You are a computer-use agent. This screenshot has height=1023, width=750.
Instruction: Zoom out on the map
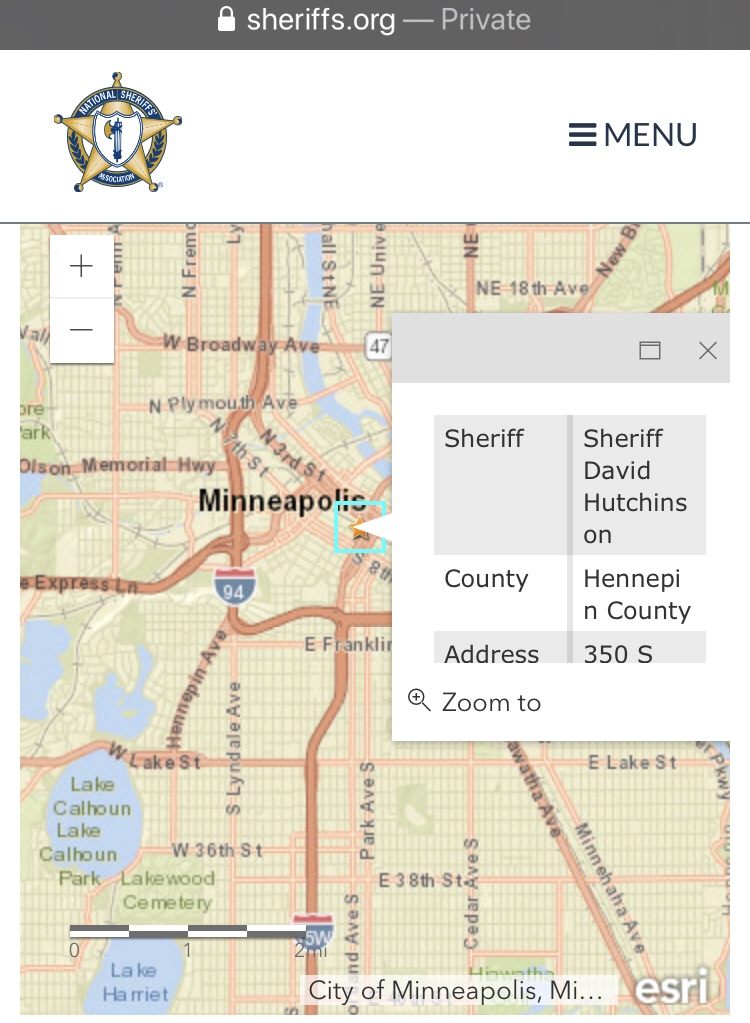[82, 330]
